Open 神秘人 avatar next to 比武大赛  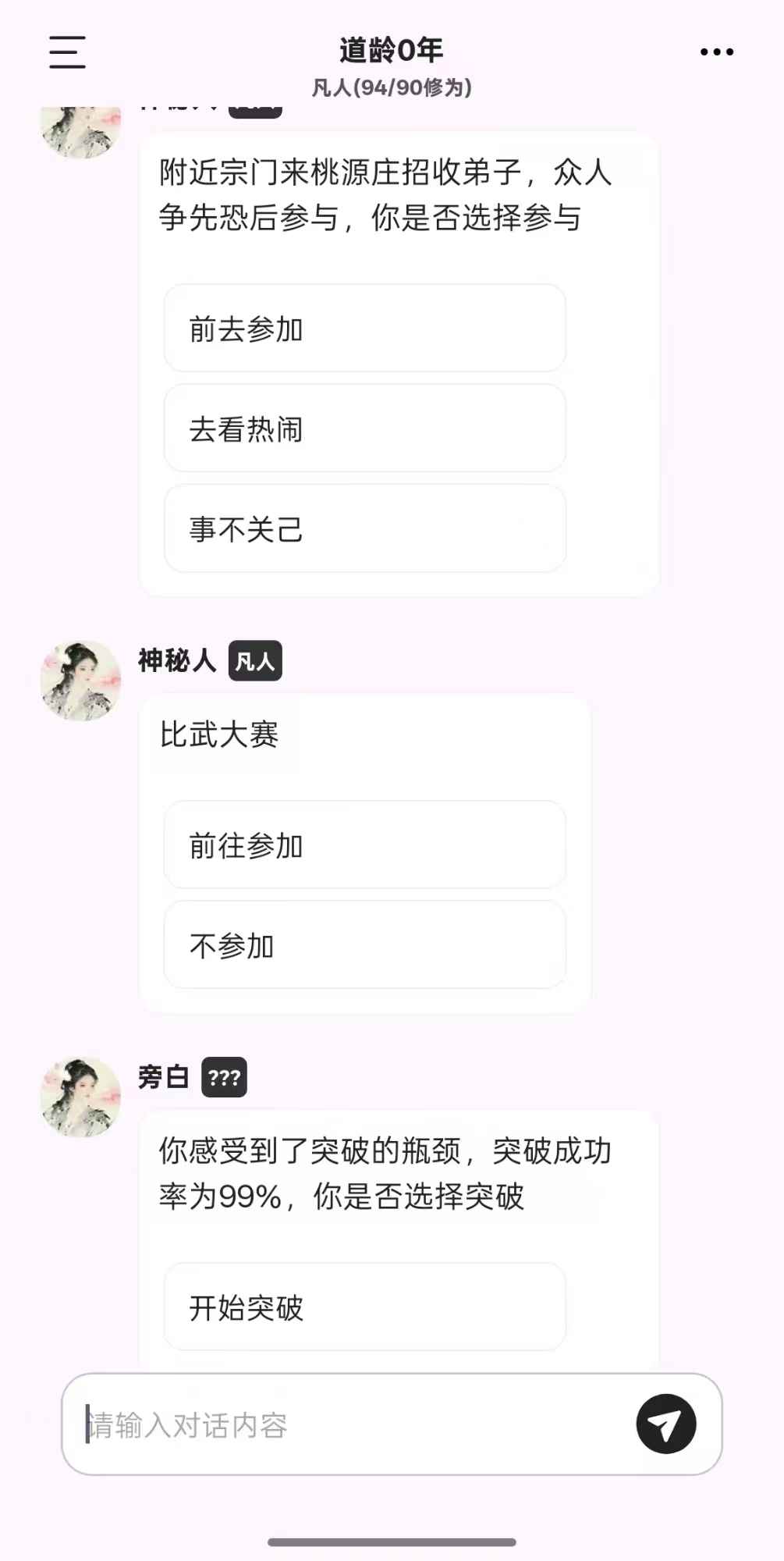coord(81,681)
